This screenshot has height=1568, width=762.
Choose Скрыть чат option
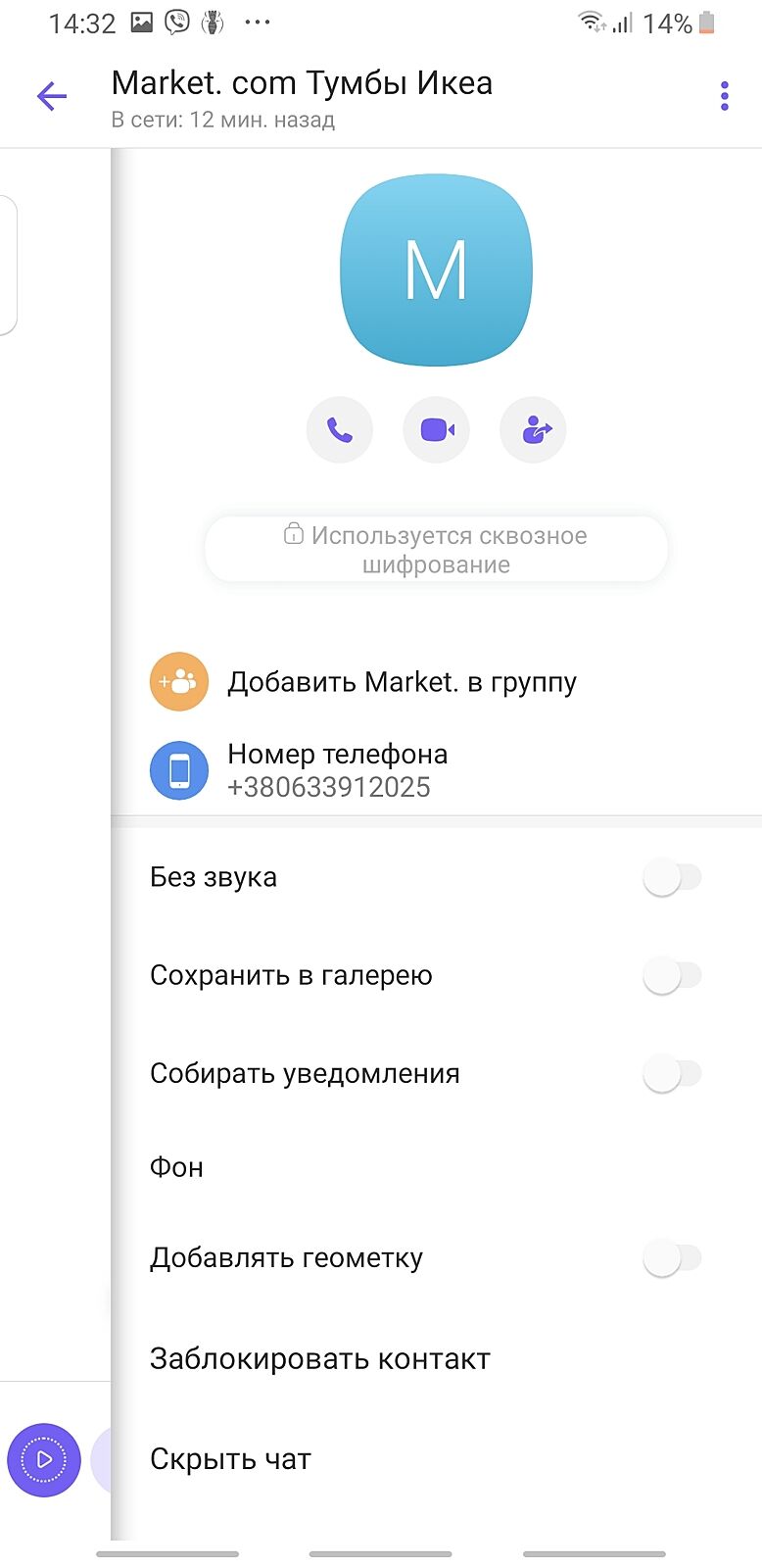(x=230, y=1459)
